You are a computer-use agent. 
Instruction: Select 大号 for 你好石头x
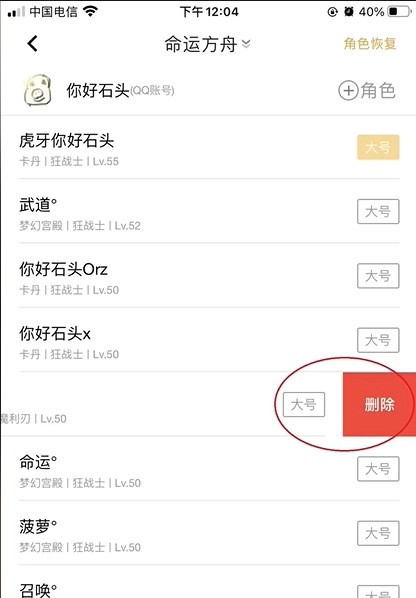coord(378,340)
